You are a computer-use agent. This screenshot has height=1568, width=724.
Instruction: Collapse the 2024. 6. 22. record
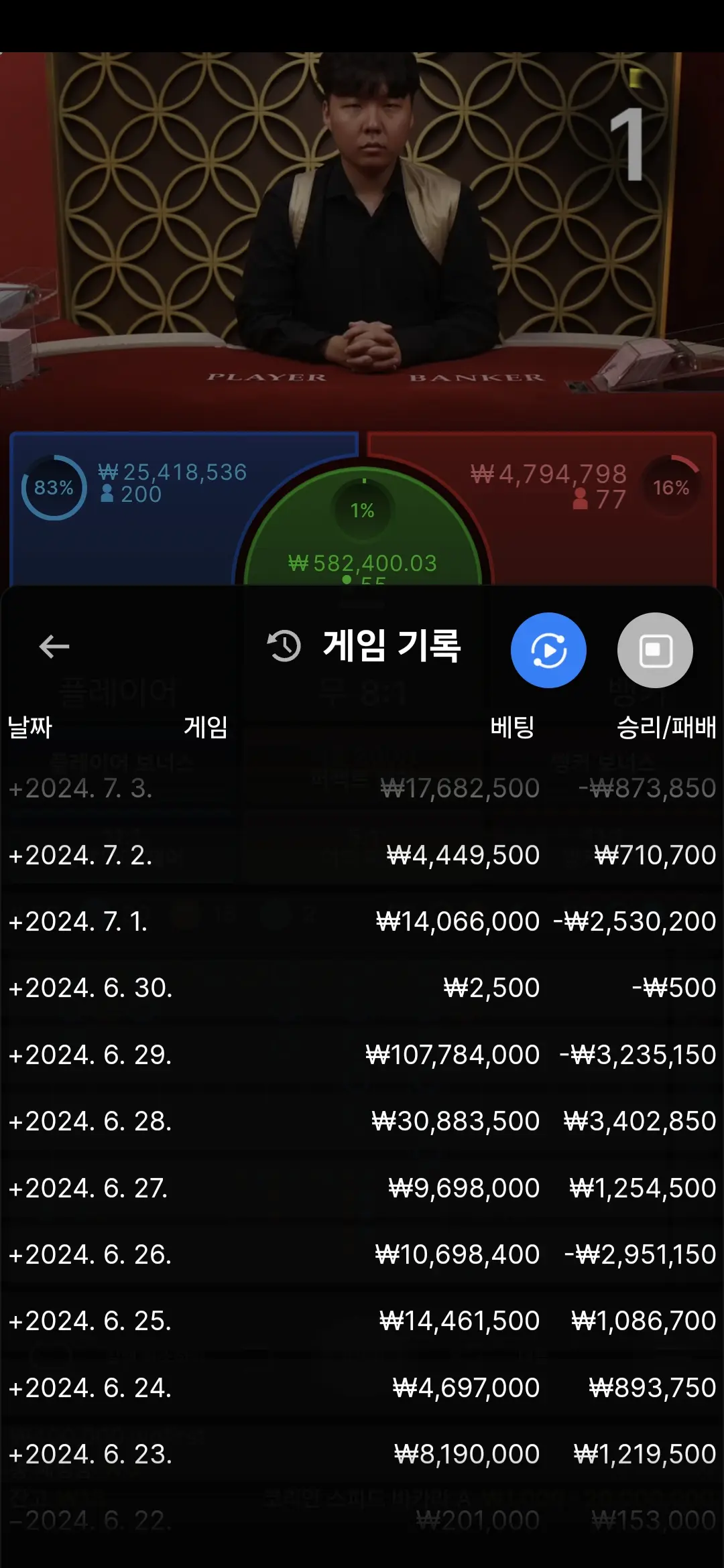tap(362, 1520)
